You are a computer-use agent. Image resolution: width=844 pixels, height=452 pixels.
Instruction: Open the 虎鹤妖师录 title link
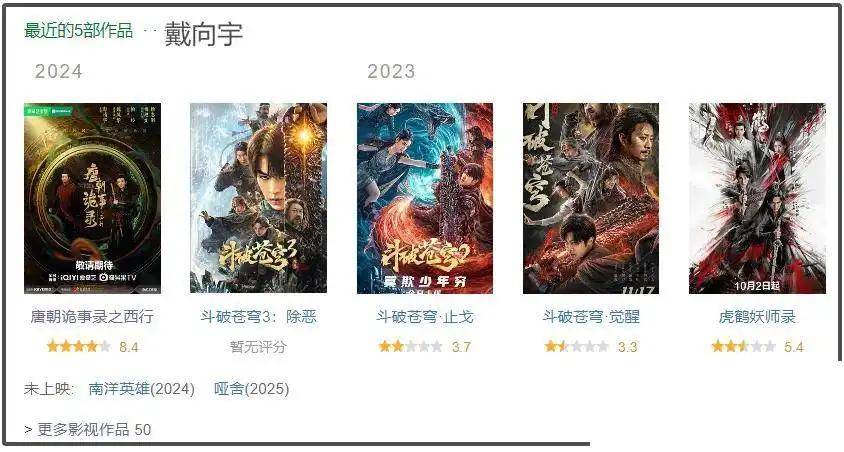(x=757, y=317)
